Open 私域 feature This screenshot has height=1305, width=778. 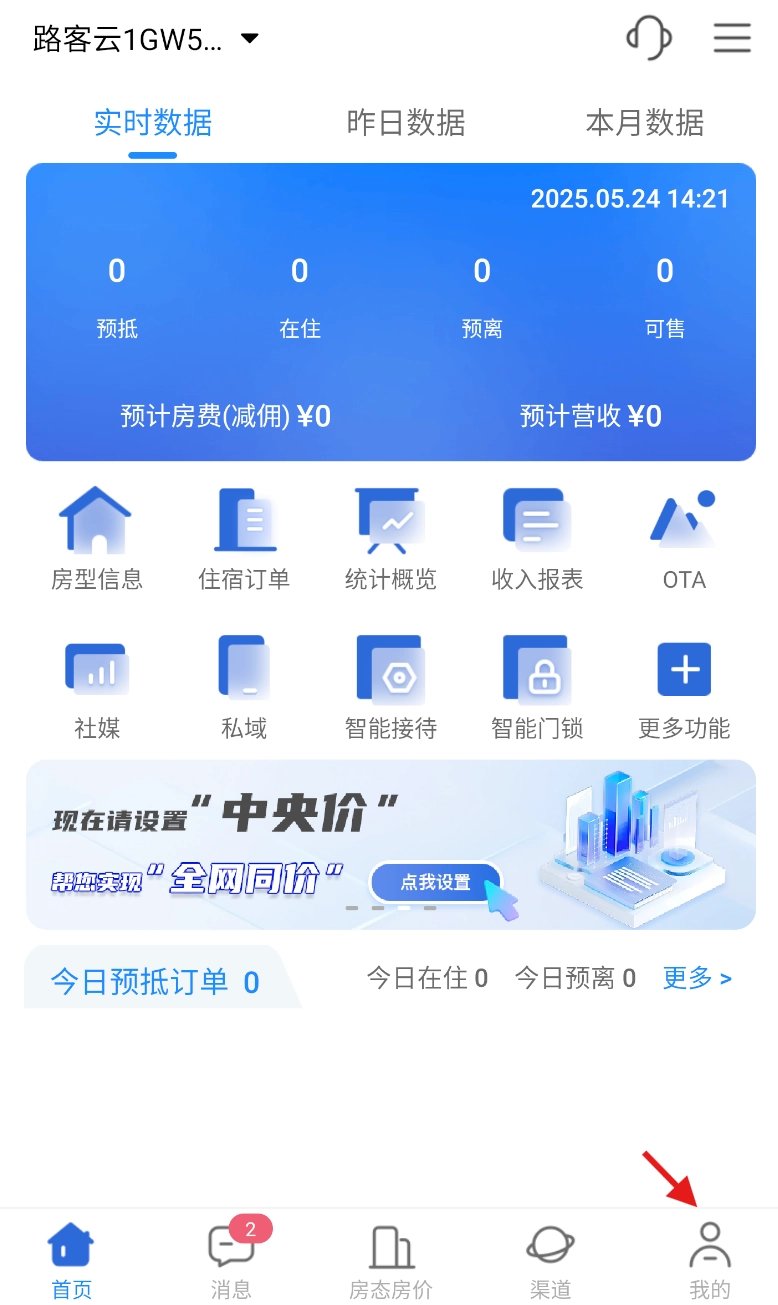pos(244,687)
